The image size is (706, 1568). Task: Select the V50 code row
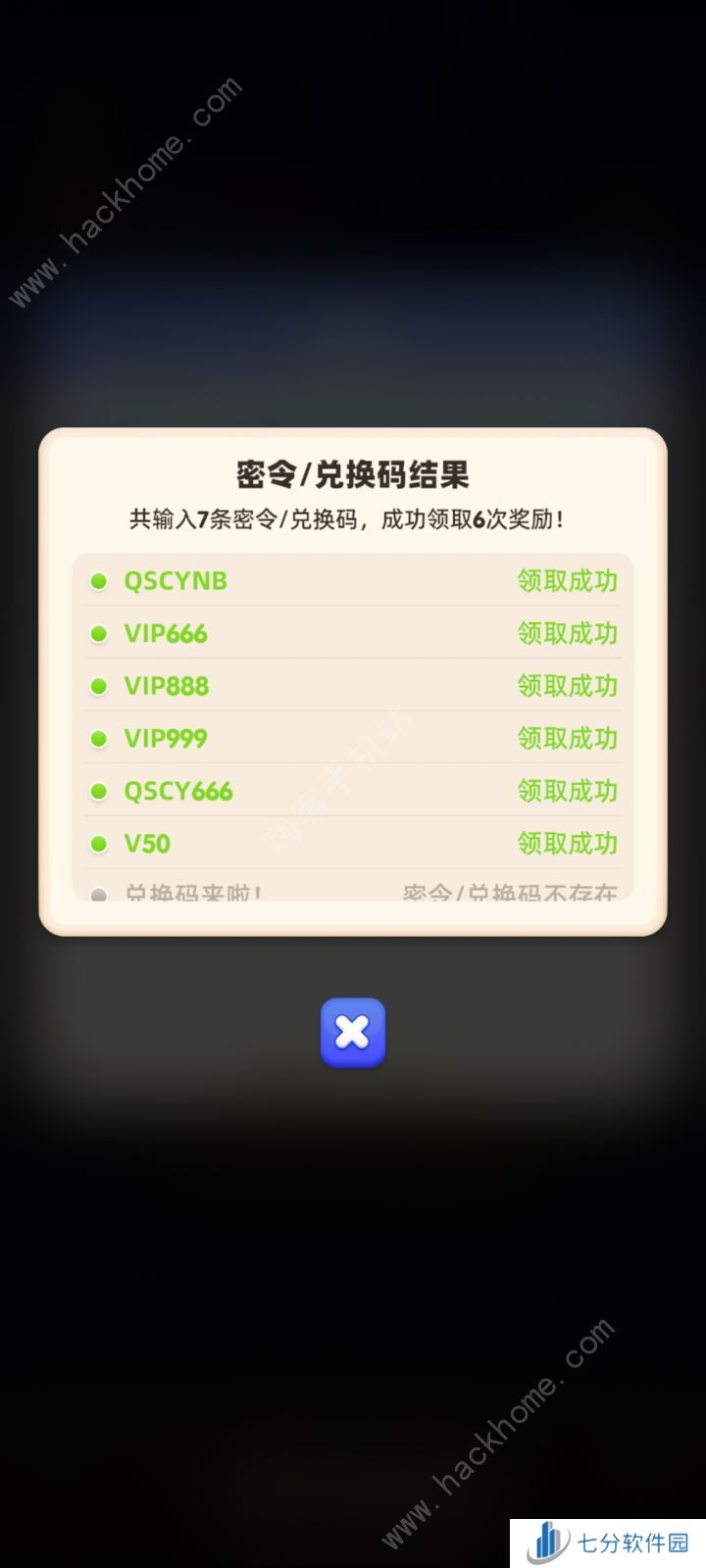[353, 844]
